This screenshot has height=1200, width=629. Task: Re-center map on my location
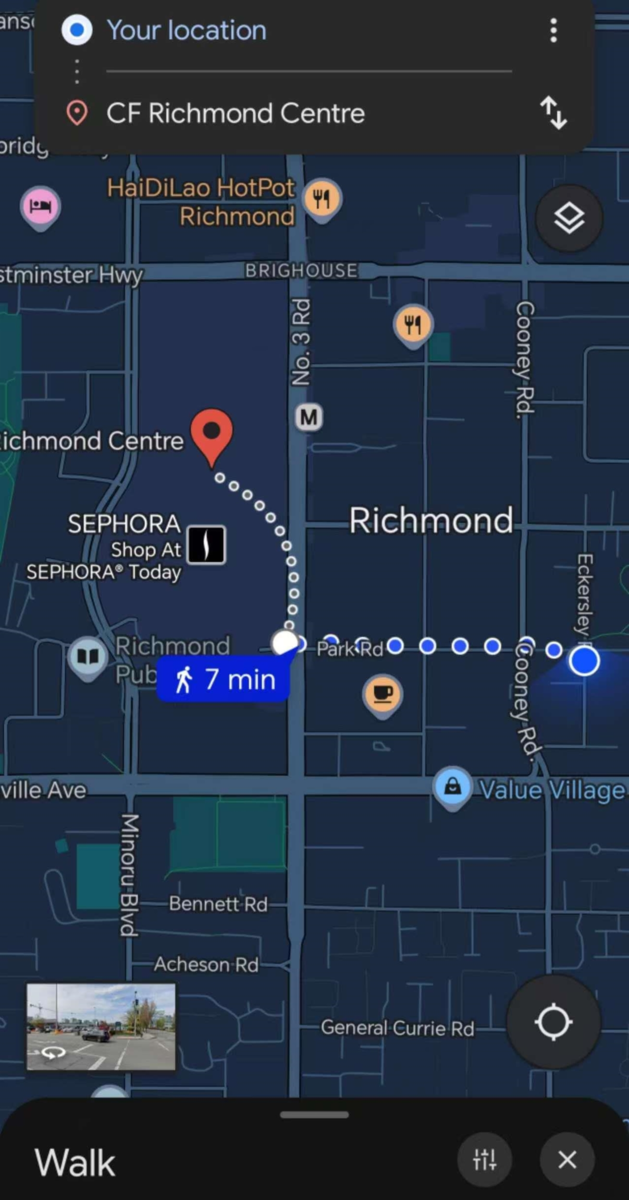(553, 1022)
